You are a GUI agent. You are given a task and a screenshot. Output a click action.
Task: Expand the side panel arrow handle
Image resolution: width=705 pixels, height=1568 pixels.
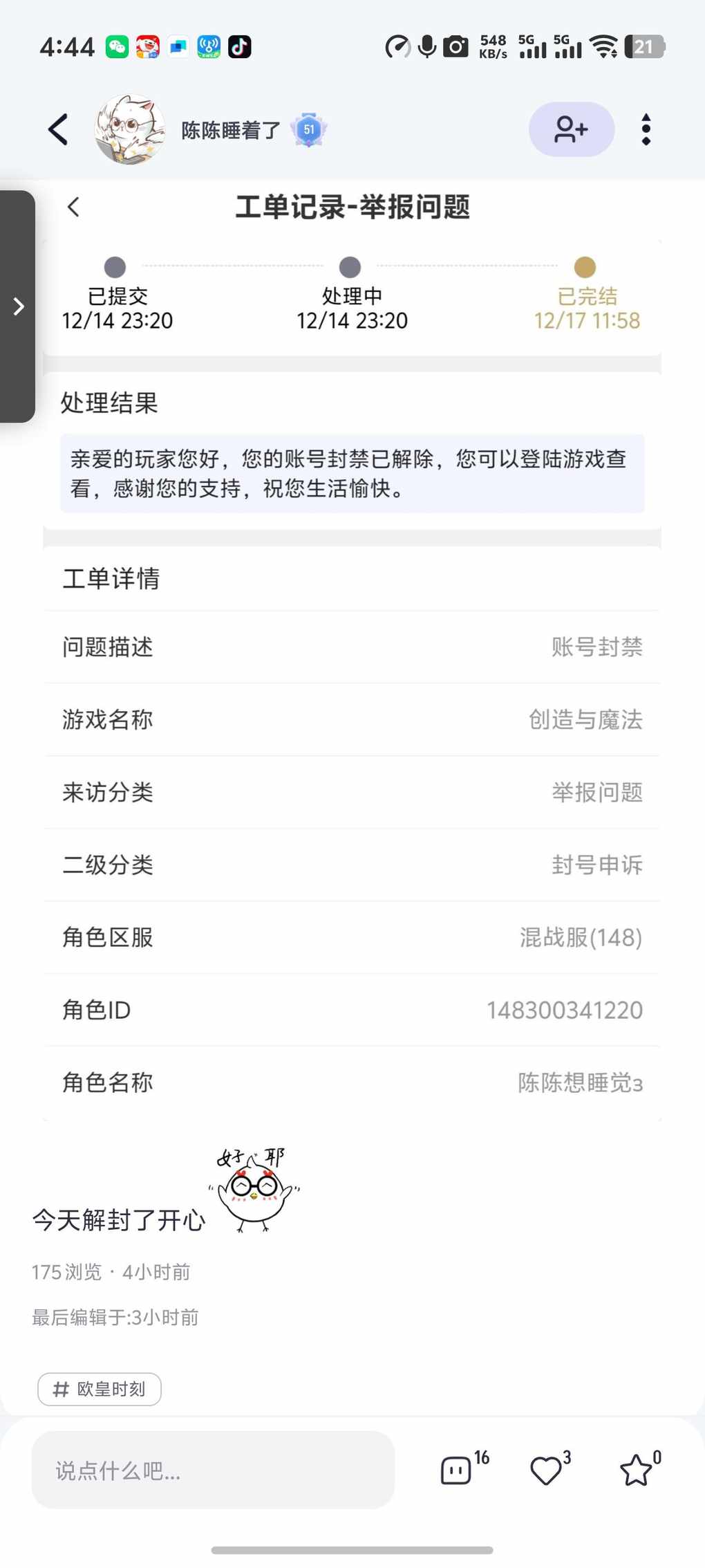coord(18,306)
